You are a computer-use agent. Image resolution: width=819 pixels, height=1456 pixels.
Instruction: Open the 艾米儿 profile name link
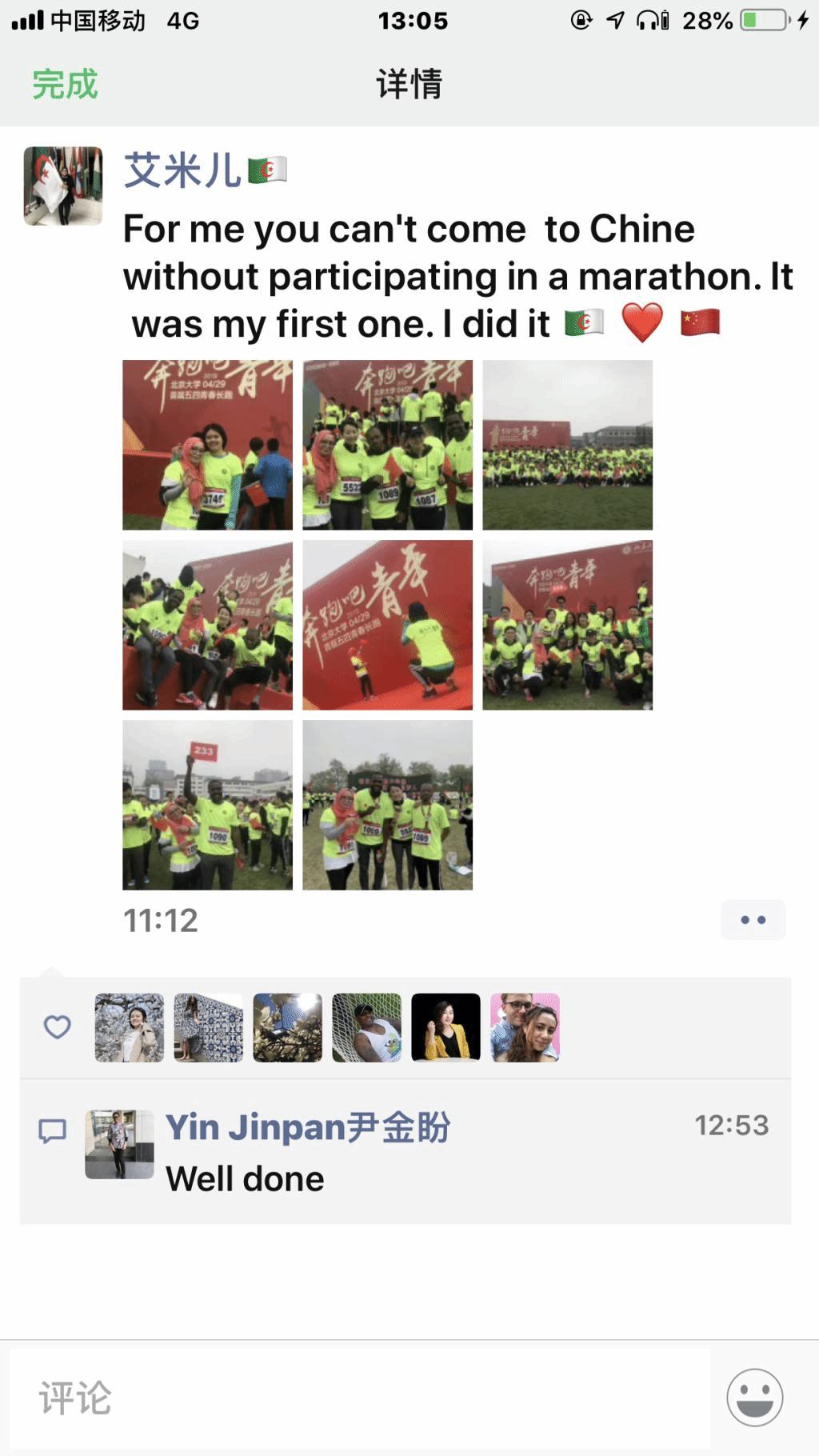[182, 170]
